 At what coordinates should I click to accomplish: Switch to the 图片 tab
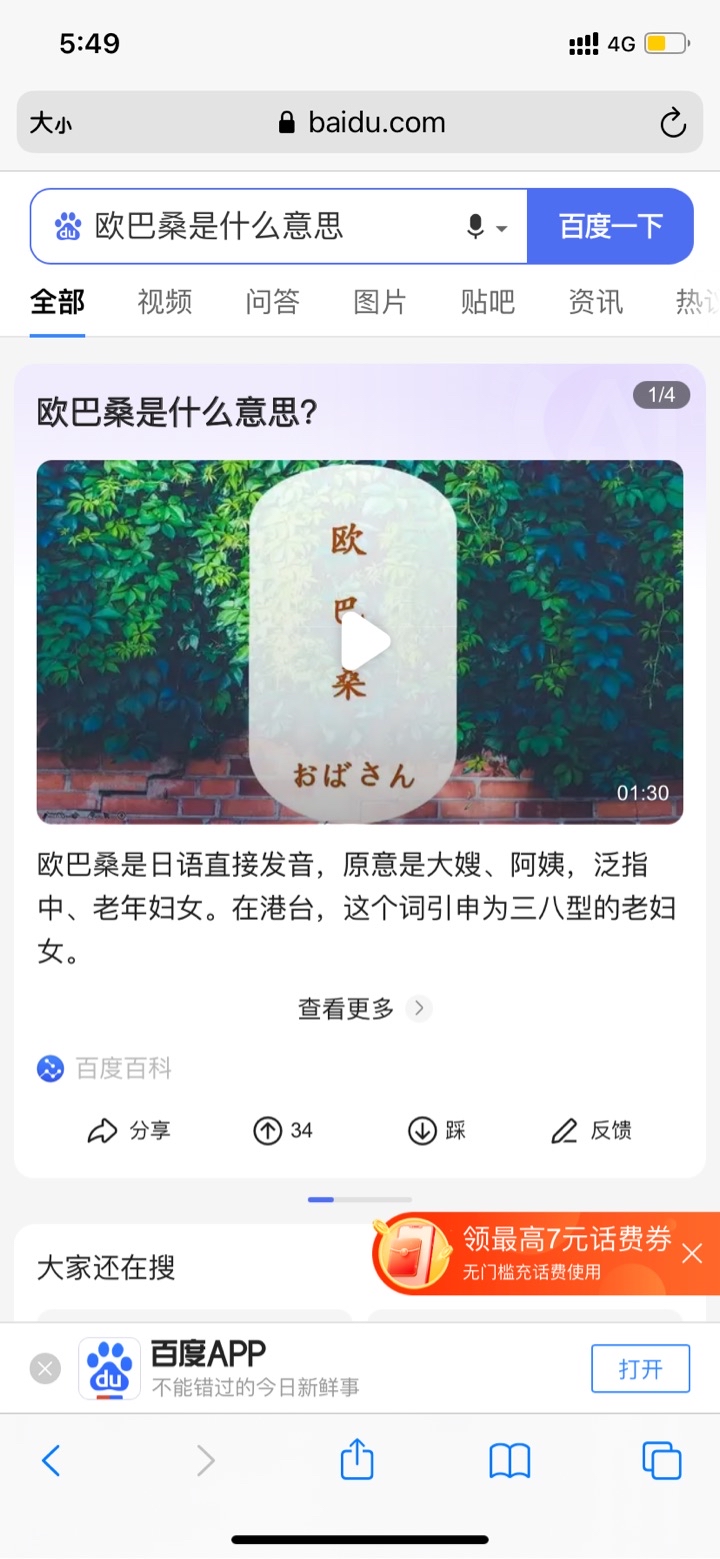(x=380, y=302)
